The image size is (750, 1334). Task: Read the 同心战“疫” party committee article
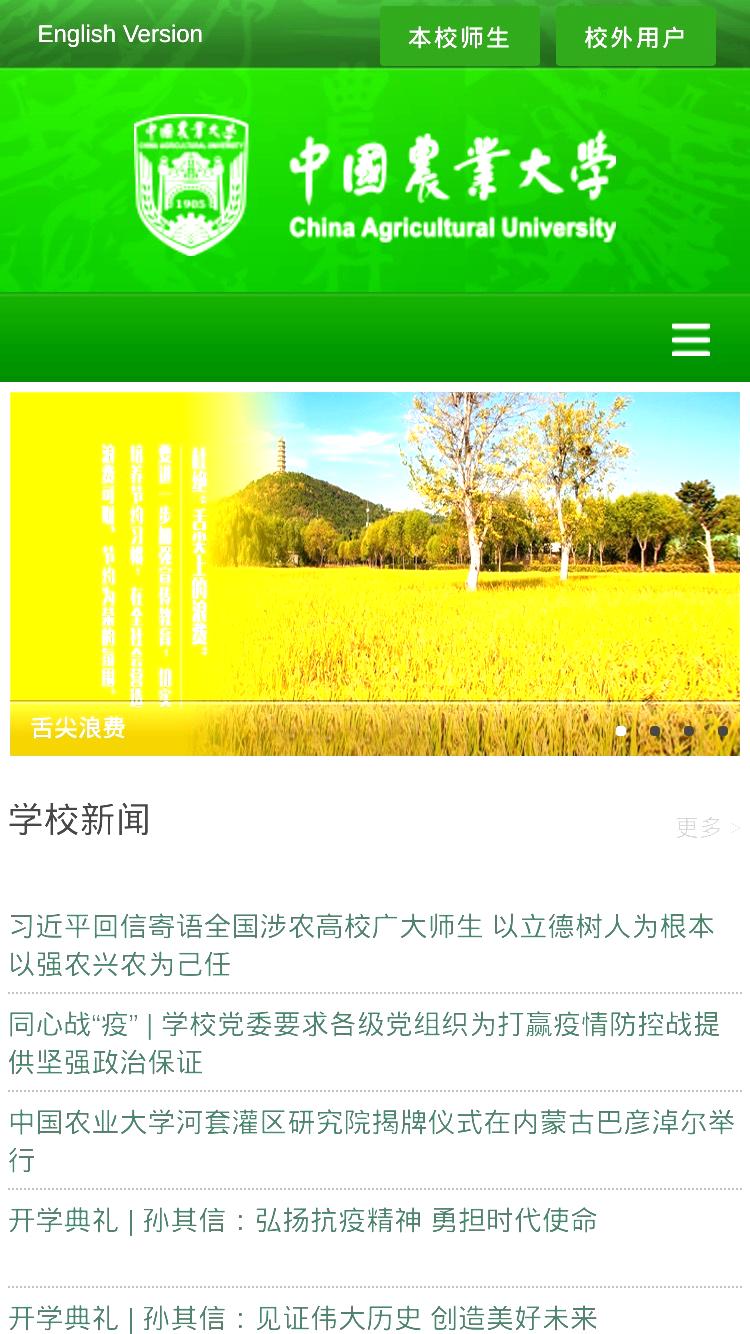364,1043
